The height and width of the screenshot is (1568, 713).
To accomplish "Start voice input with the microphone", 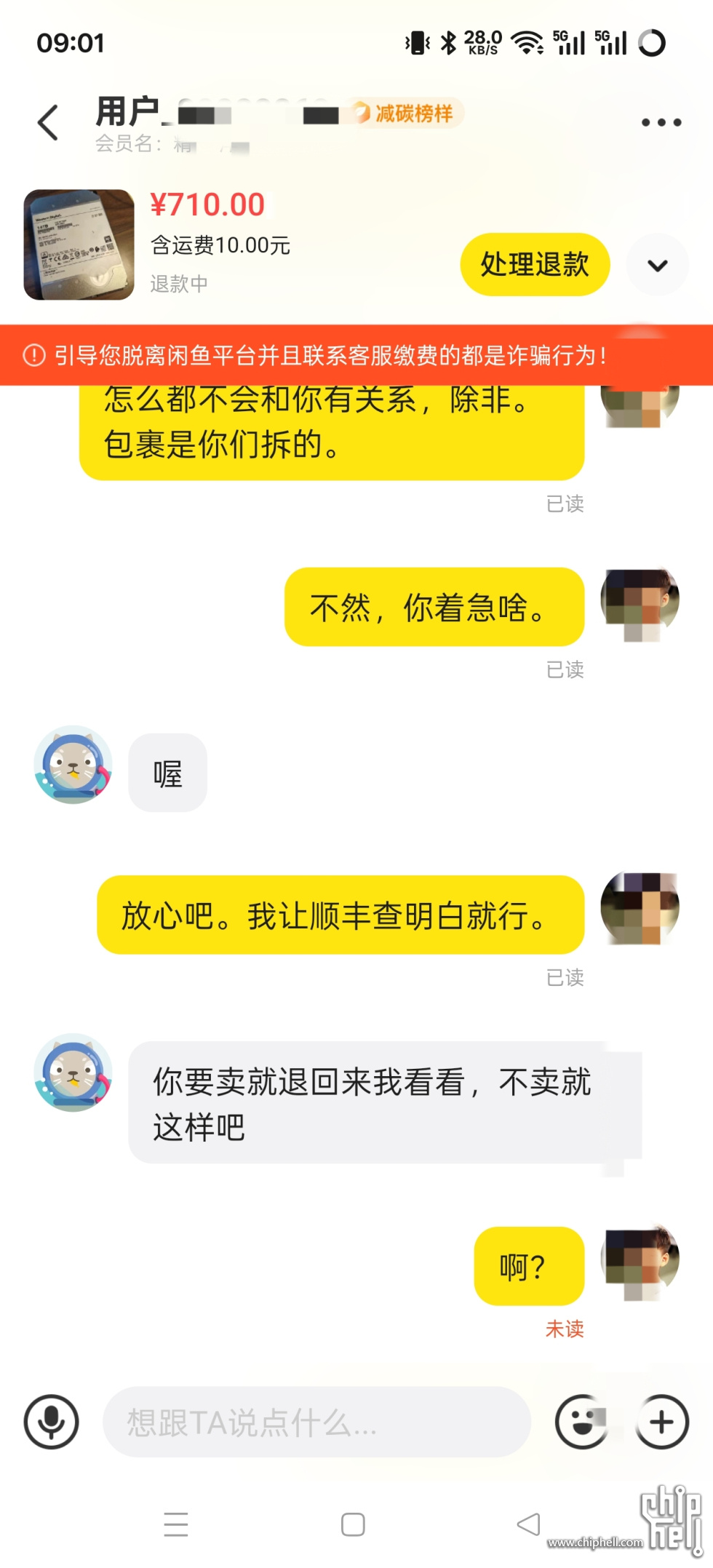I will 52,1421.
